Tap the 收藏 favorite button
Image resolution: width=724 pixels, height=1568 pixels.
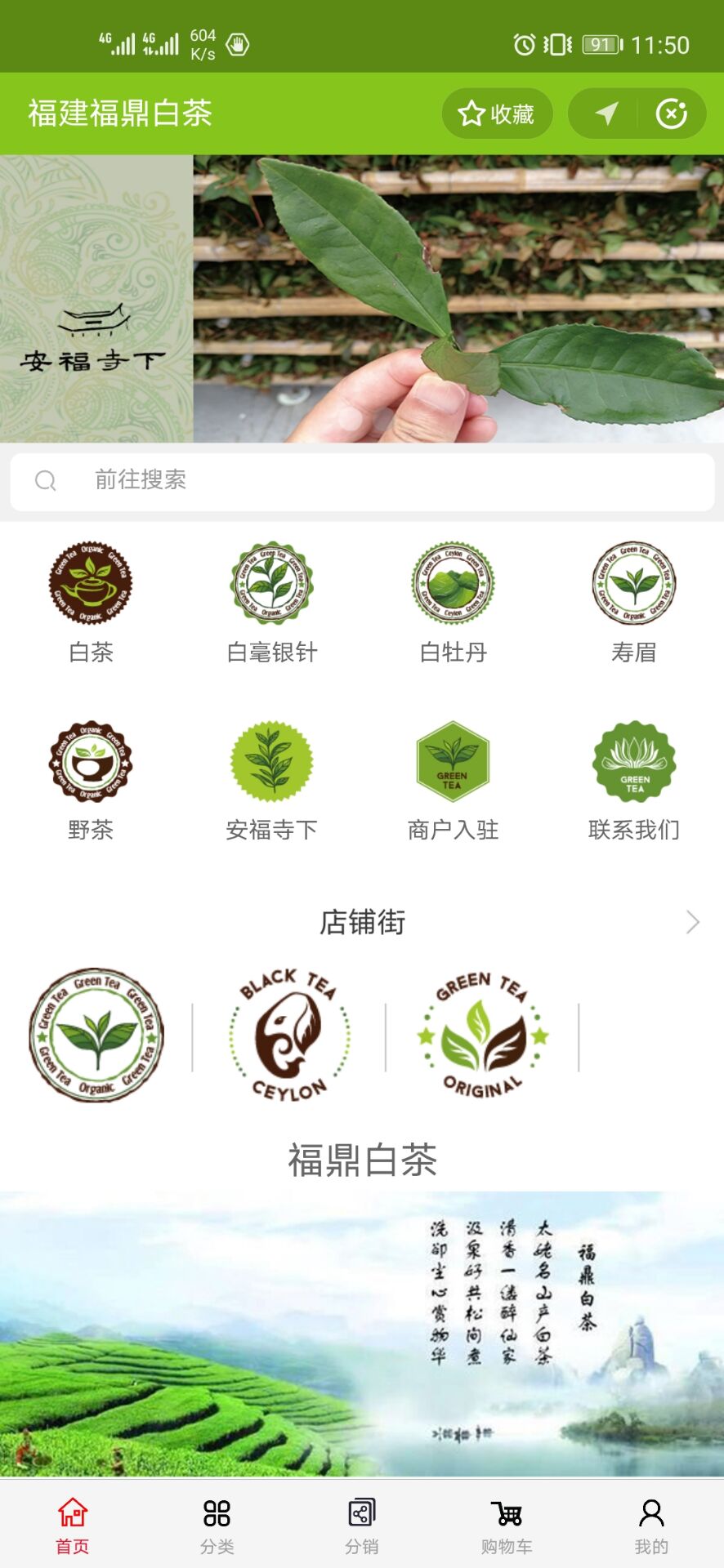497,114
